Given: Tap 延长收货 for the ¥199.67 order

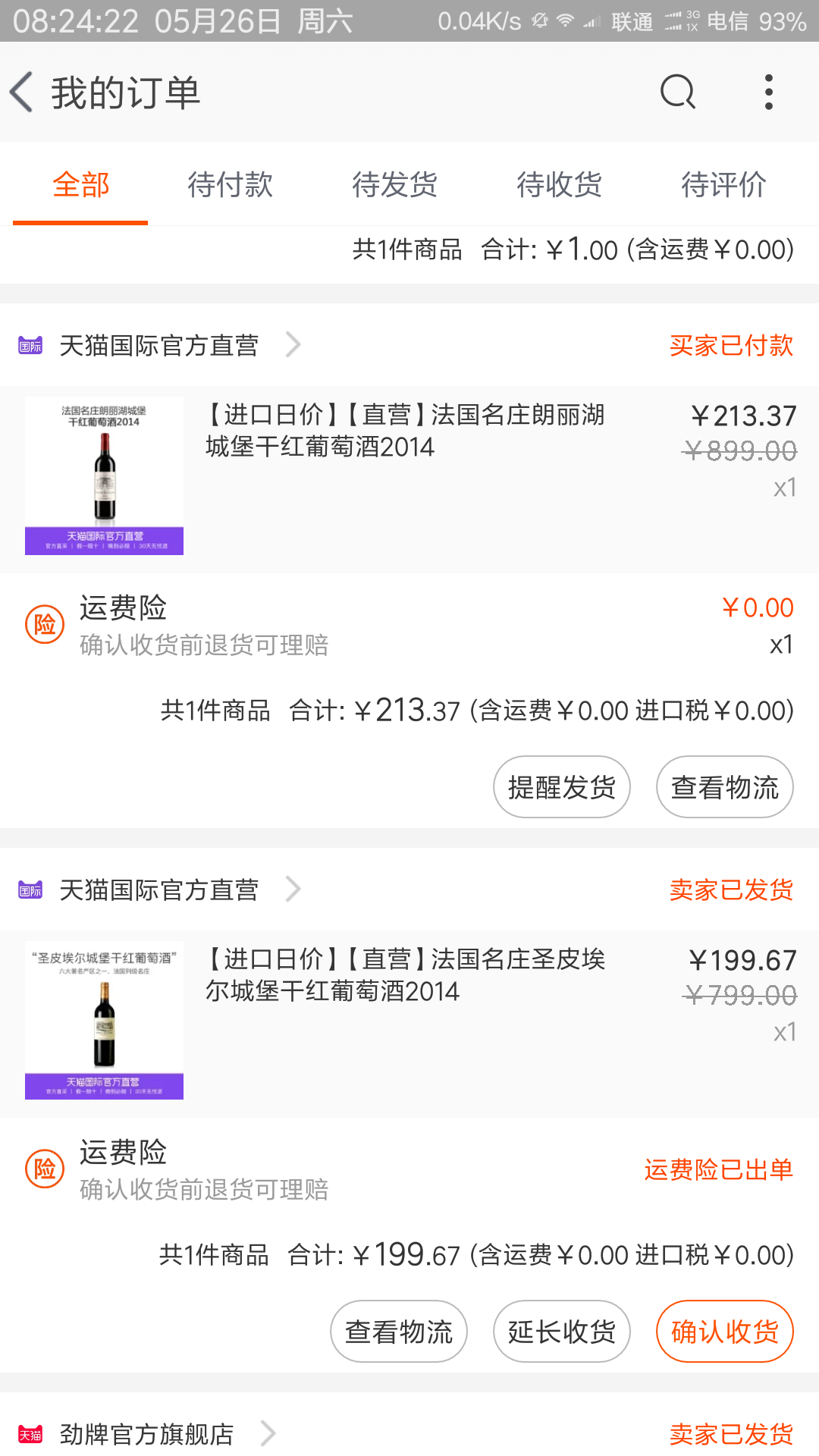Looking at the screenshot, I should coord(562,1332).
